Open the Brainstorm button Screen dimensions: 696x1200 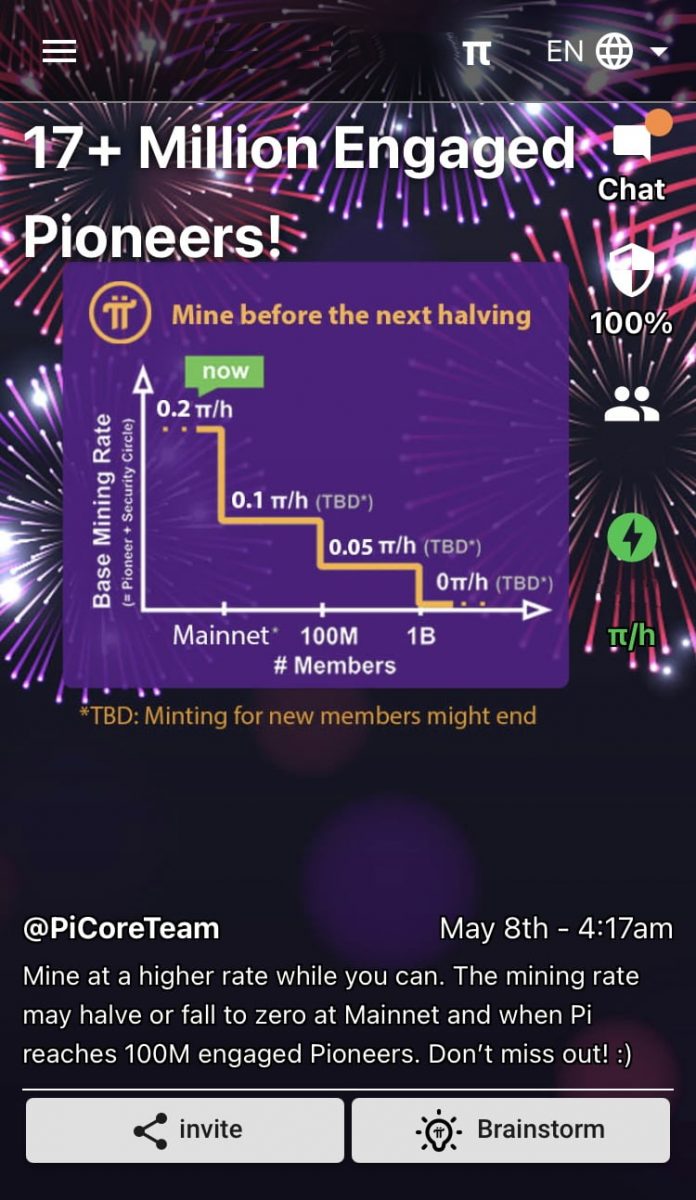[510, 1130]
